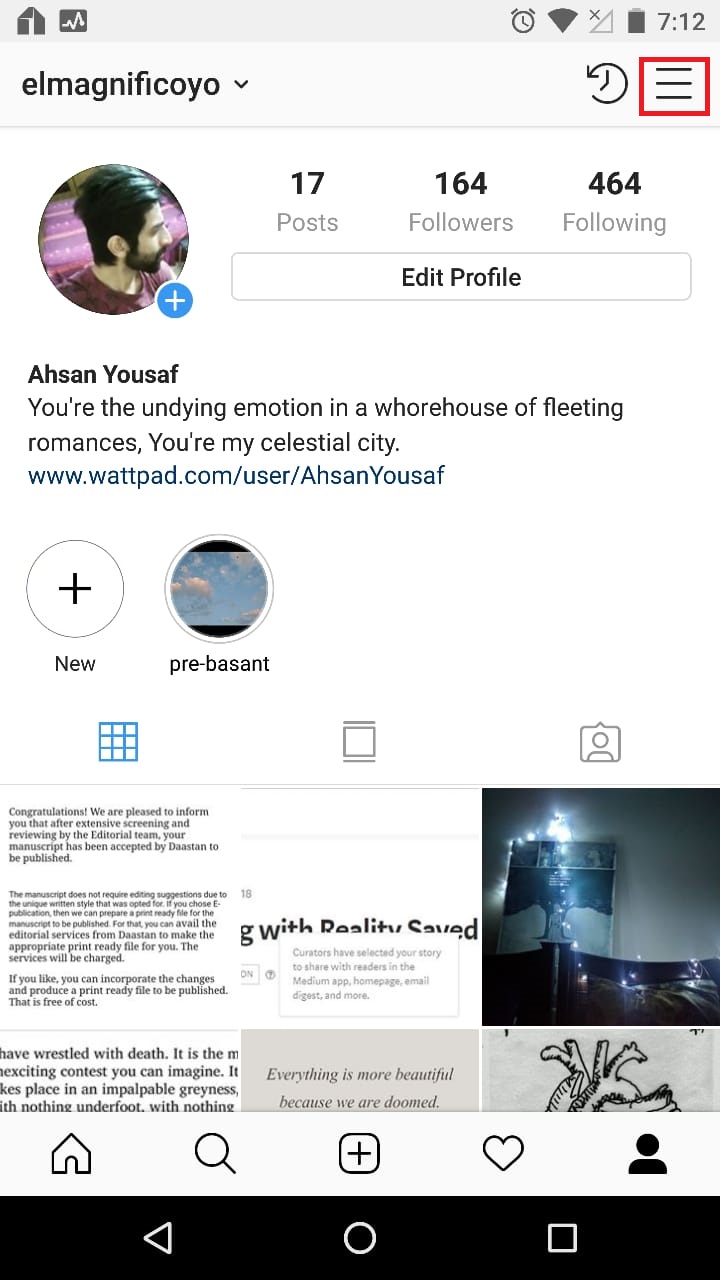Open the pre-basant highlight
This screenshot has height=1280, width=720.
[x=219, y=589]
